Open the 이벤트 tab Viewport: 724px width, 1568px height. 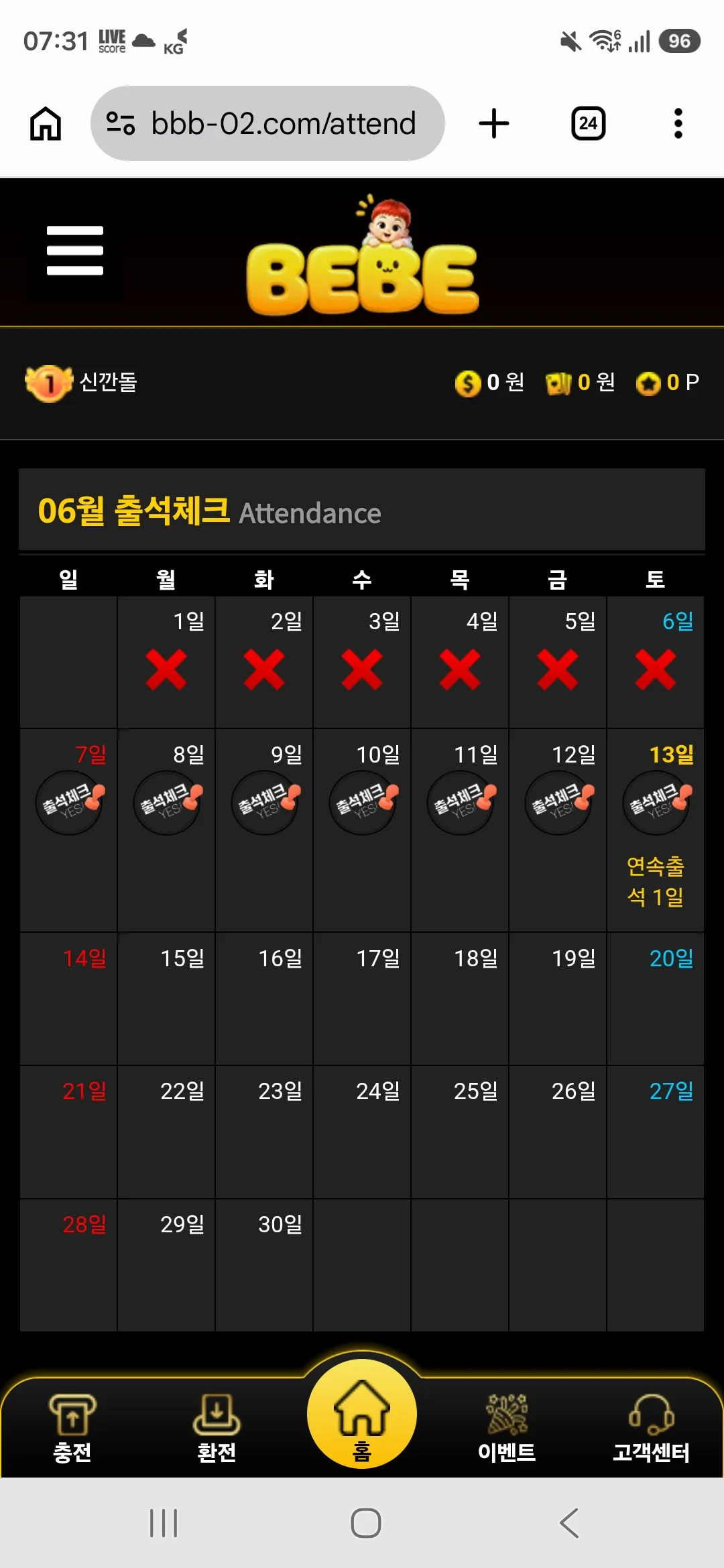pos(507,1427)
